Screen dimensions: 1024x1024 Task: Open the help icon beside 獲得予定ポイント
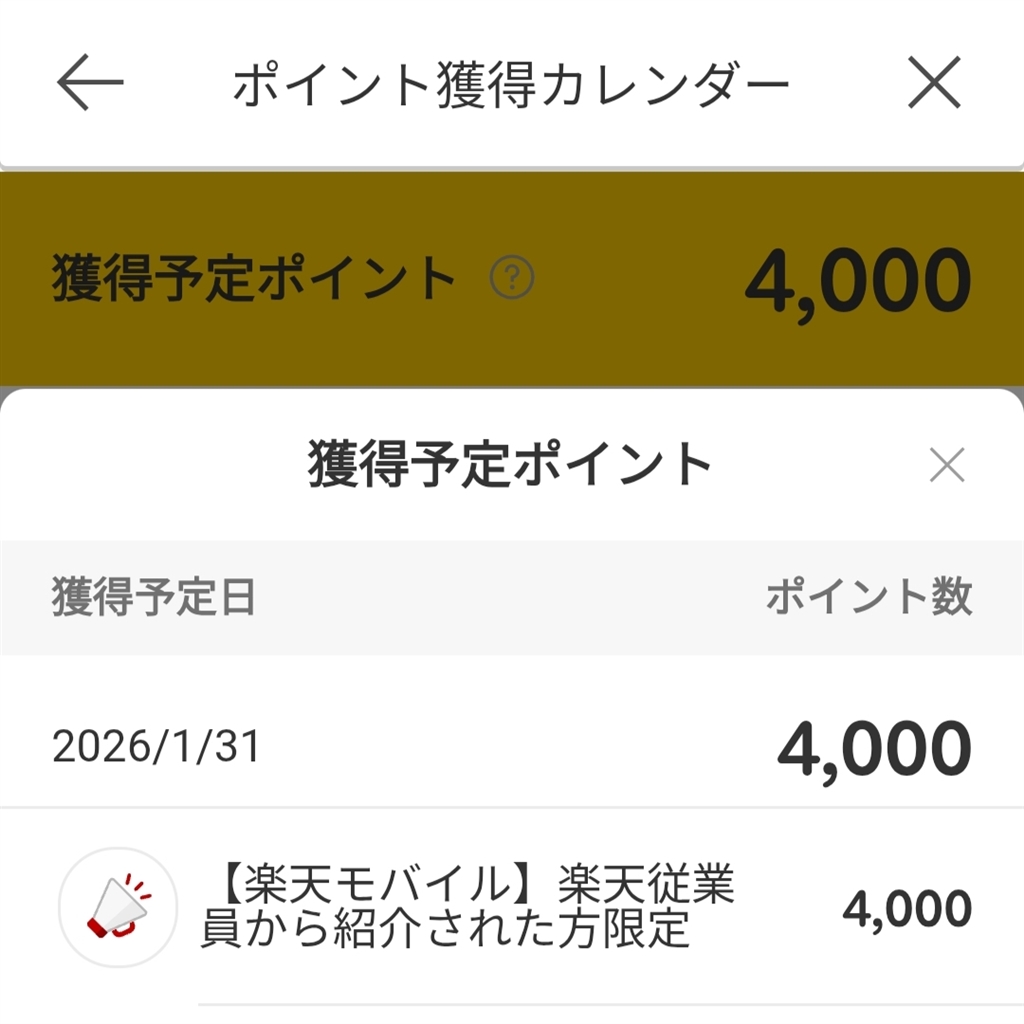pos(512,279)
